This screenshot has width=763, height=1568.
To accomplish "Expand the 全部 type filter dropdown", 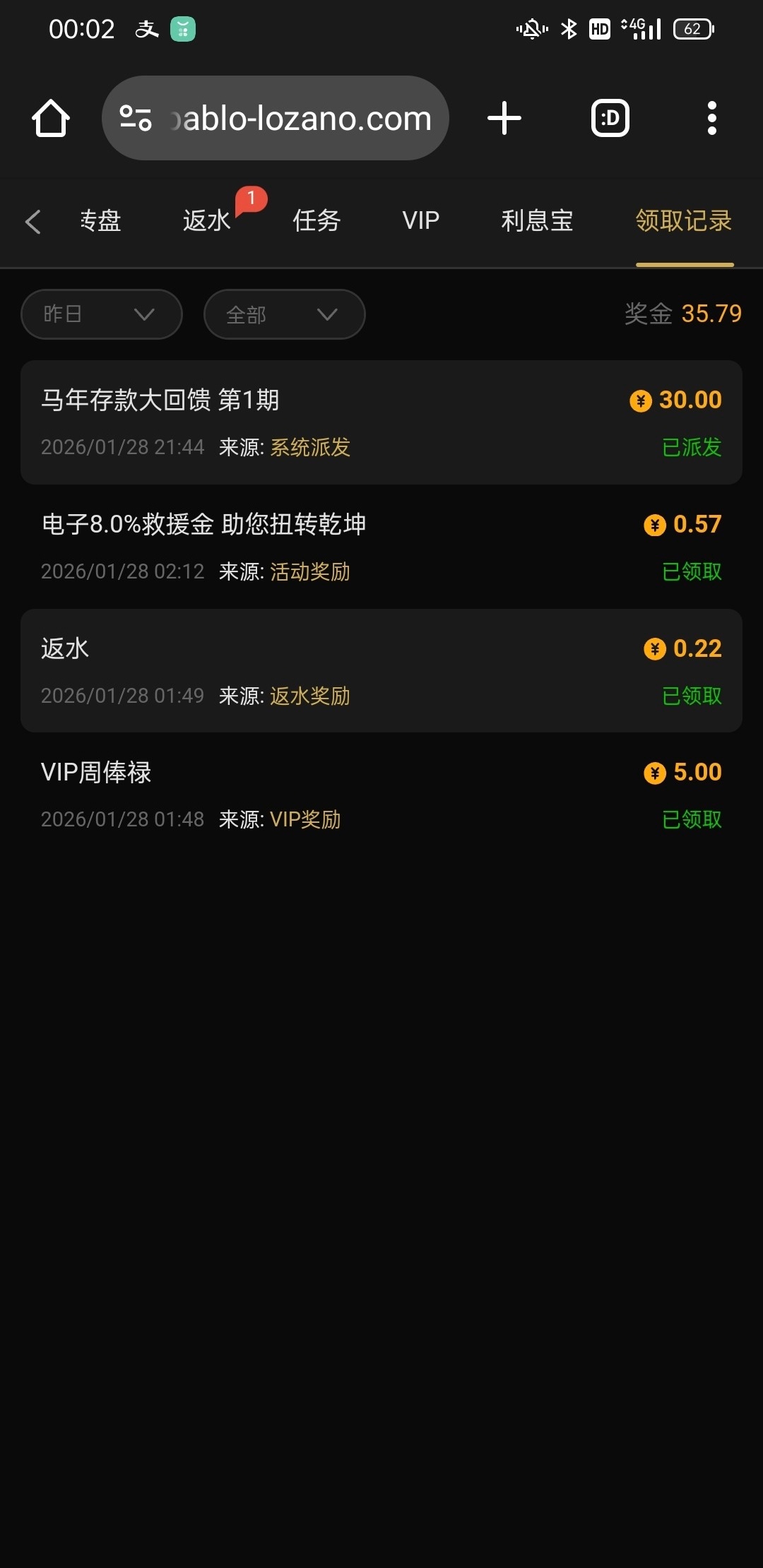I will click(284, 314).
